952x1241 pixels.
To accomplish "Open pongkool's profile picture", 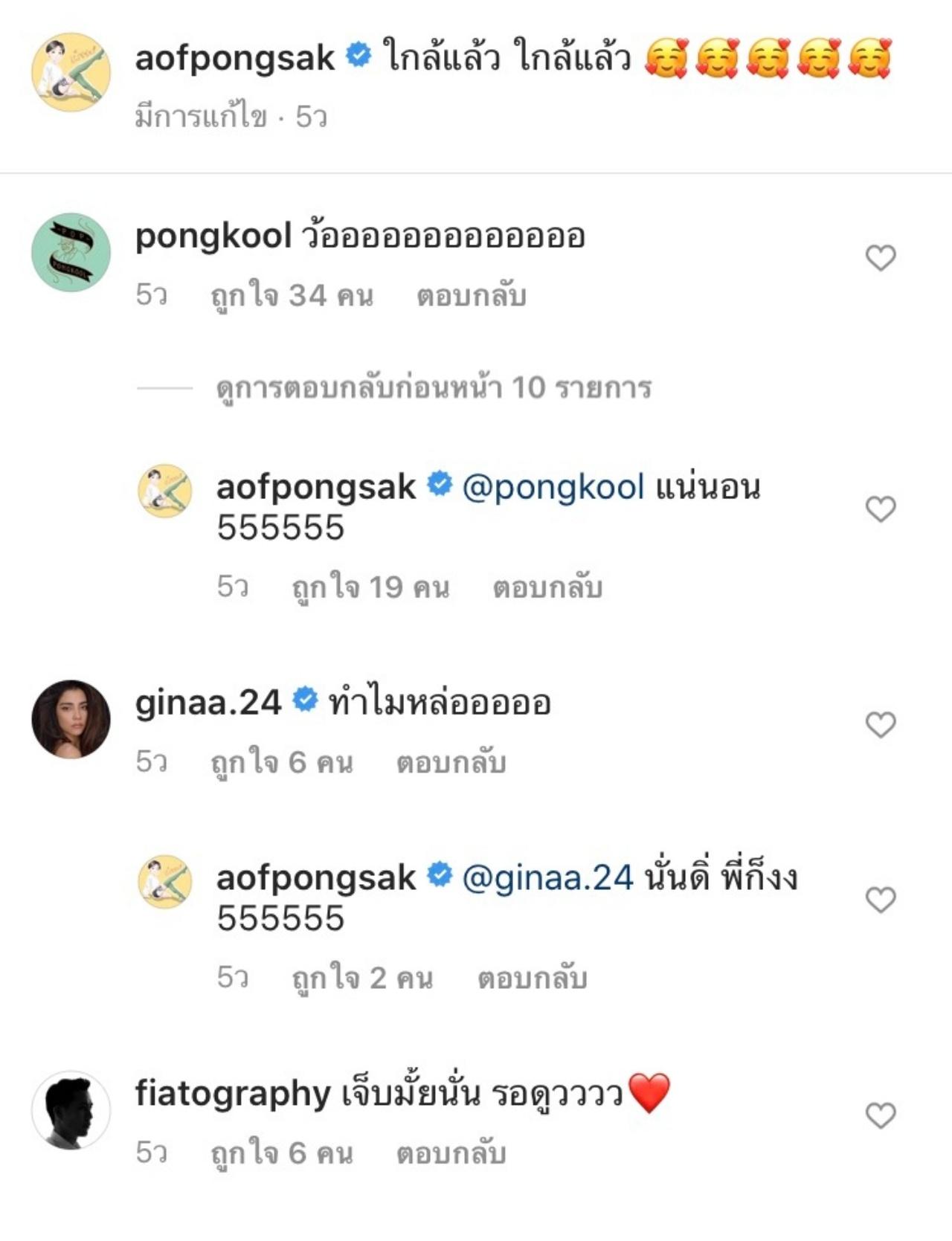I will [71, 253].
